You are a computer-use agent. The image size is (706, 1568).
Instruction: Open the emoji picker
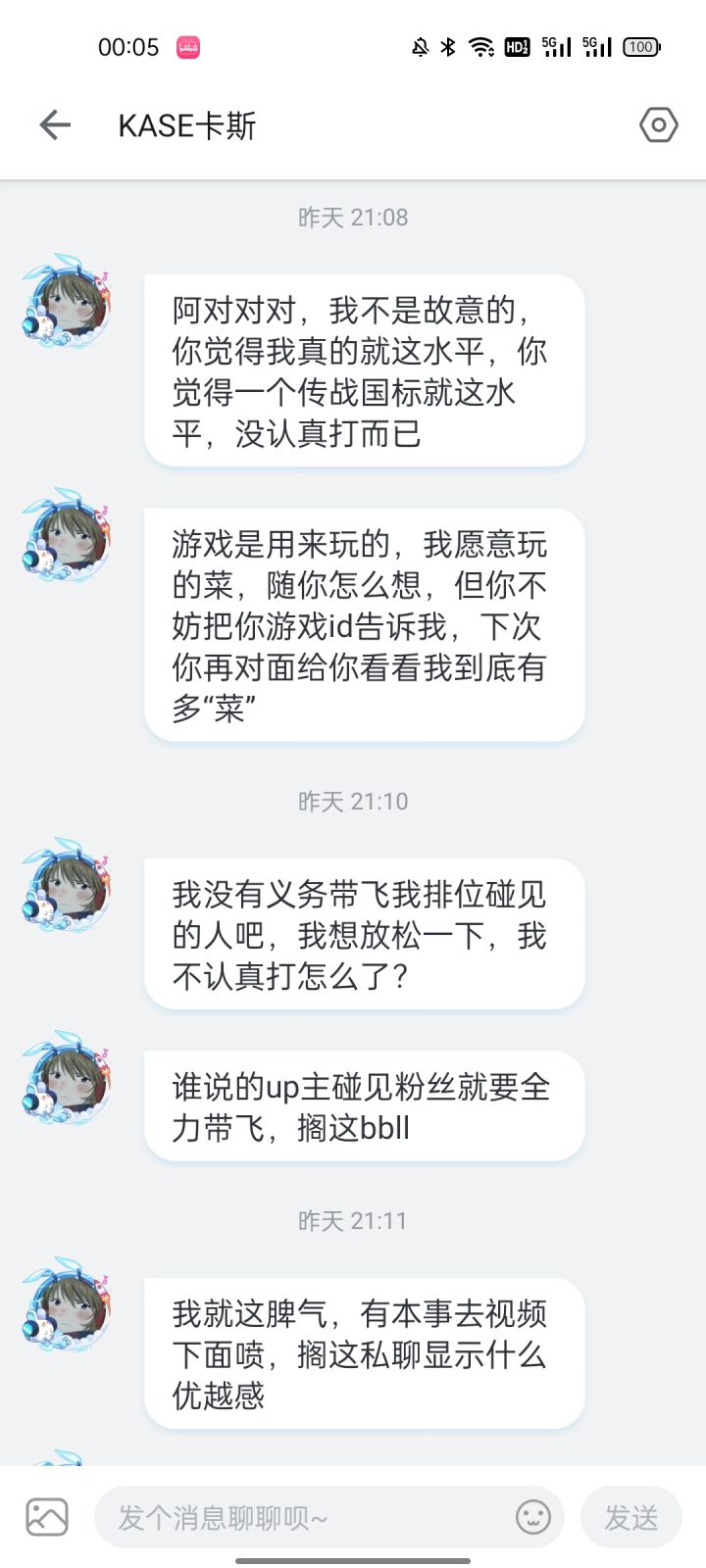[533, 1517]
